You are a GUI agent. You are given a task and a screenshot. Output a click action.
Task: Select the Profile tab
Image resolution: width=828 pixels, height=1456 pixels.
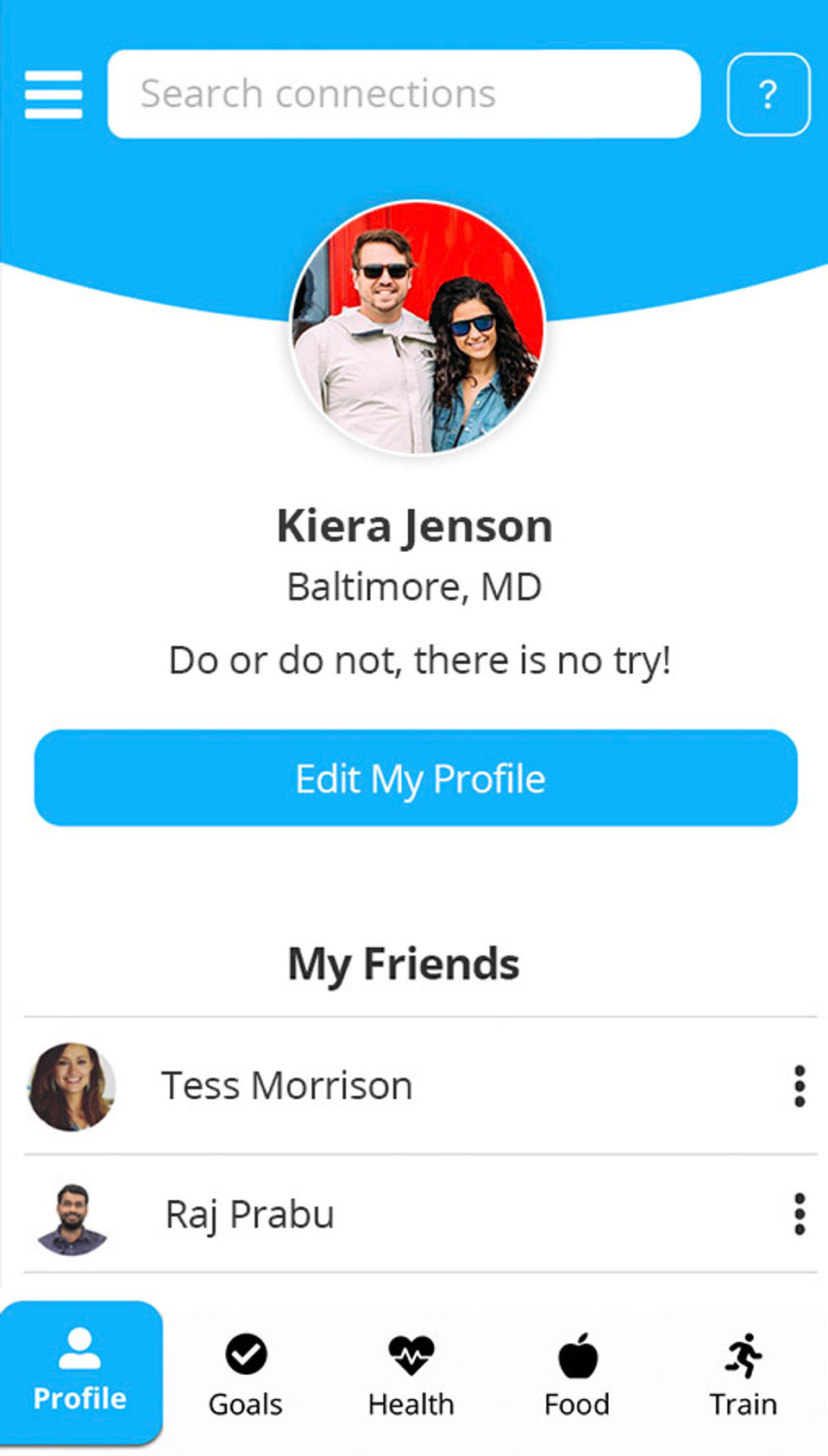coord(80,1373)
